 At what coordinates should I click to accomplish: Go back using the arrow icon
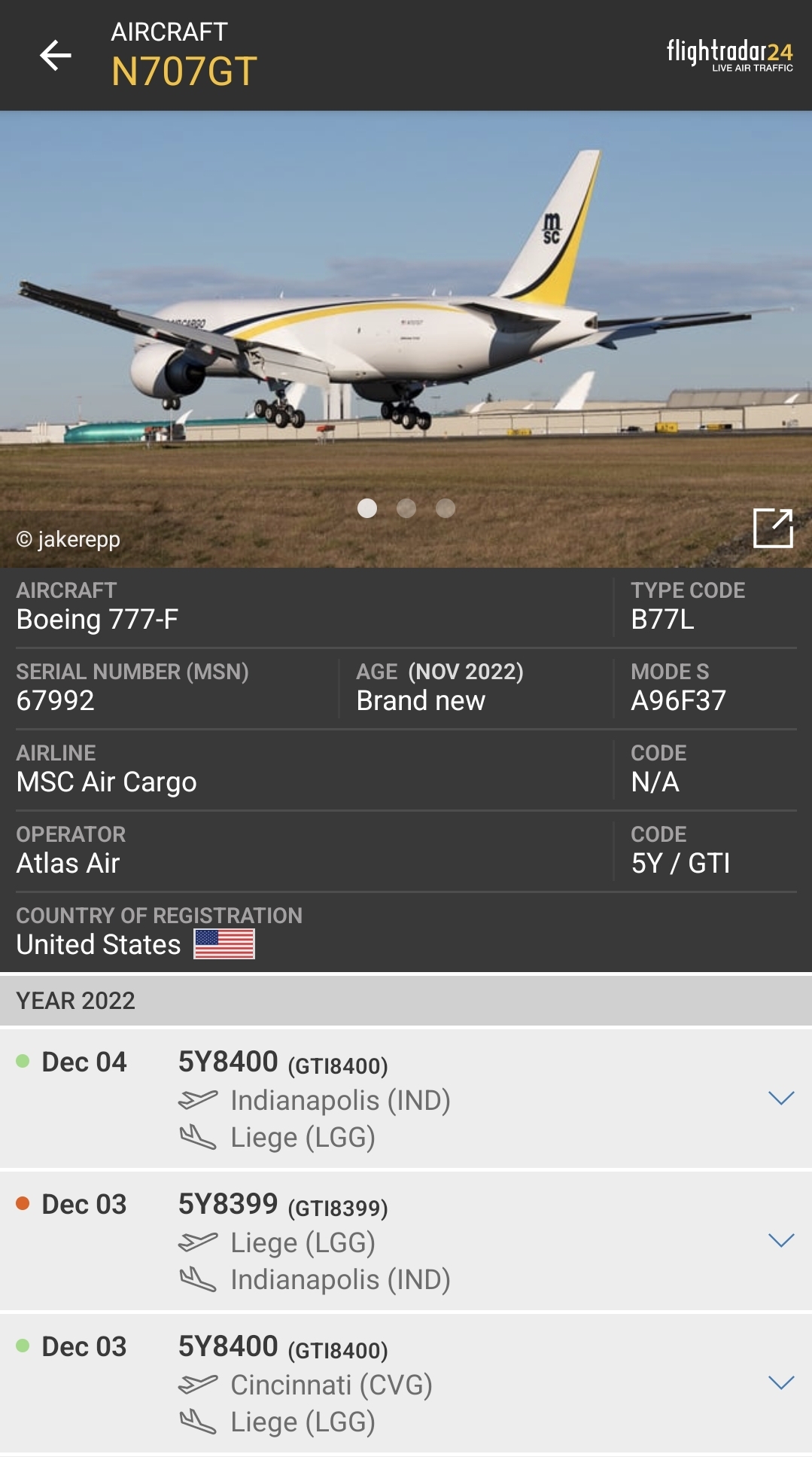point(55,55)
